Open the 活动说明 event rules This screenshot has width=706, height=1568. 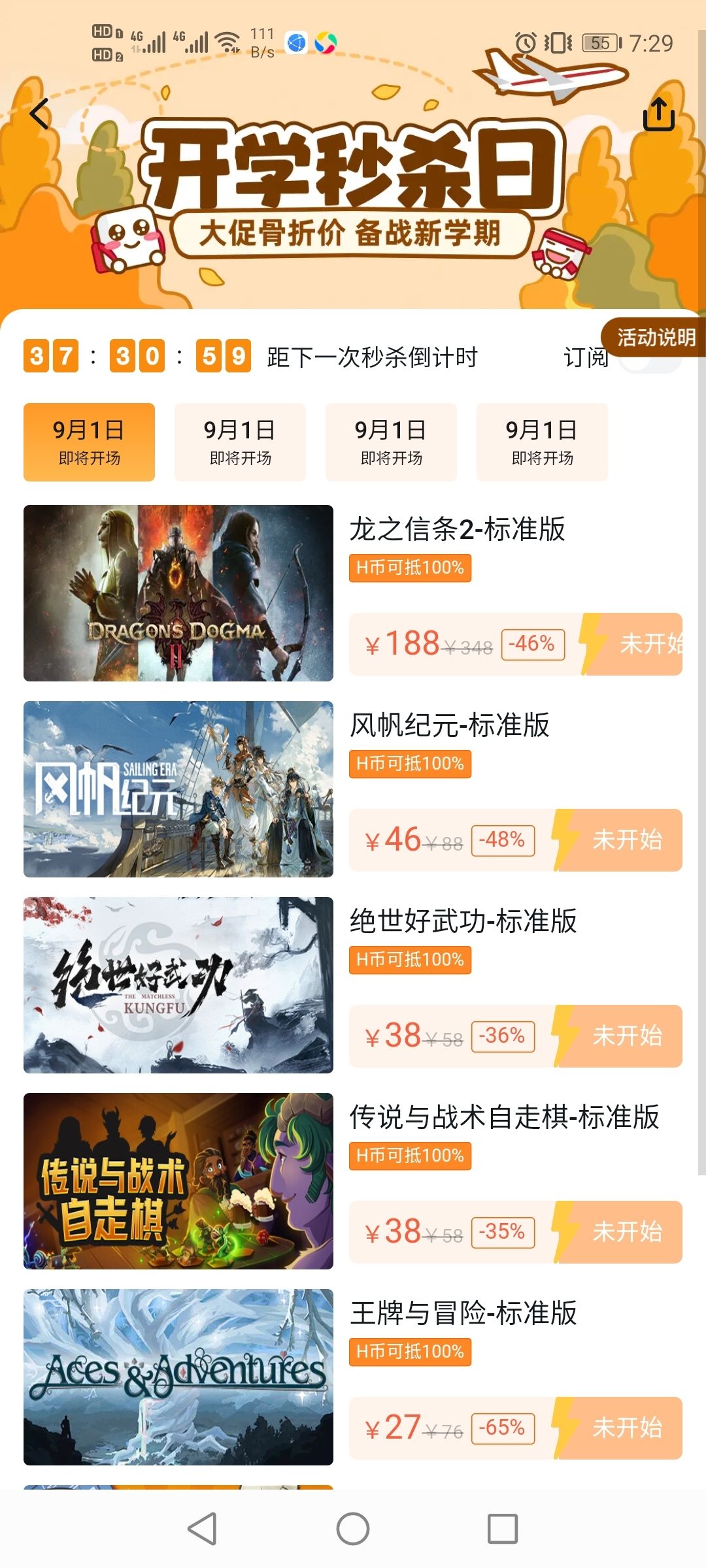[655, 338]
